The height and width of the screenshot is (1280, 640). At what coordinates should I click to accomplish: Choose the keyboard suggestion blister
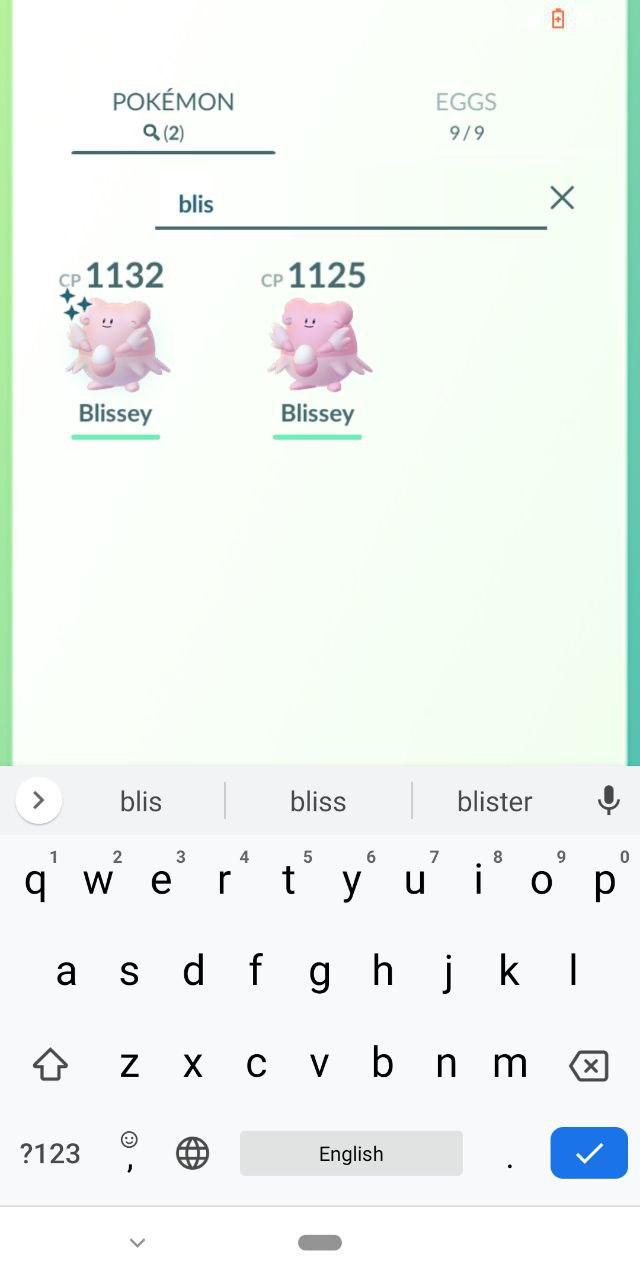coord(495,801)
